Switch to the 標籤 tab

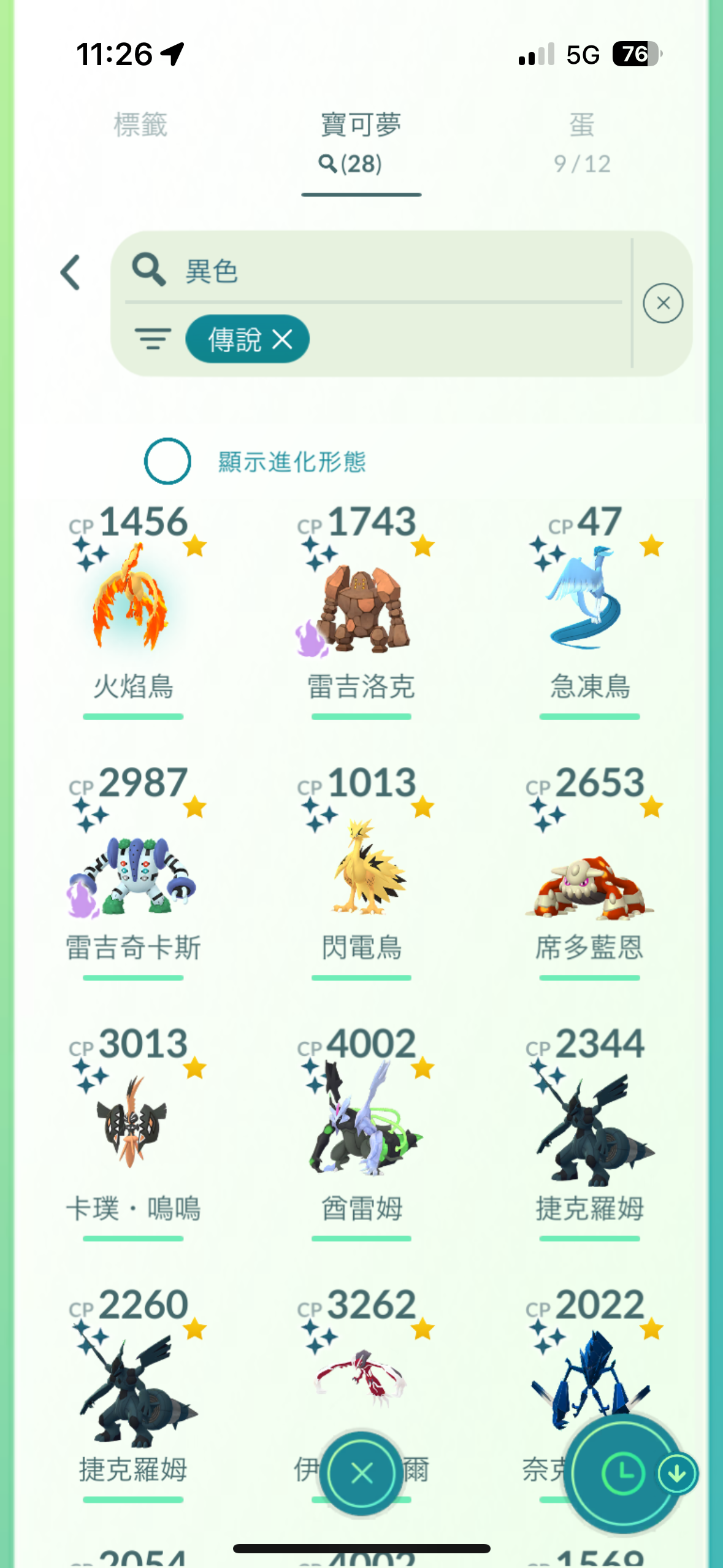pos(140,125)
